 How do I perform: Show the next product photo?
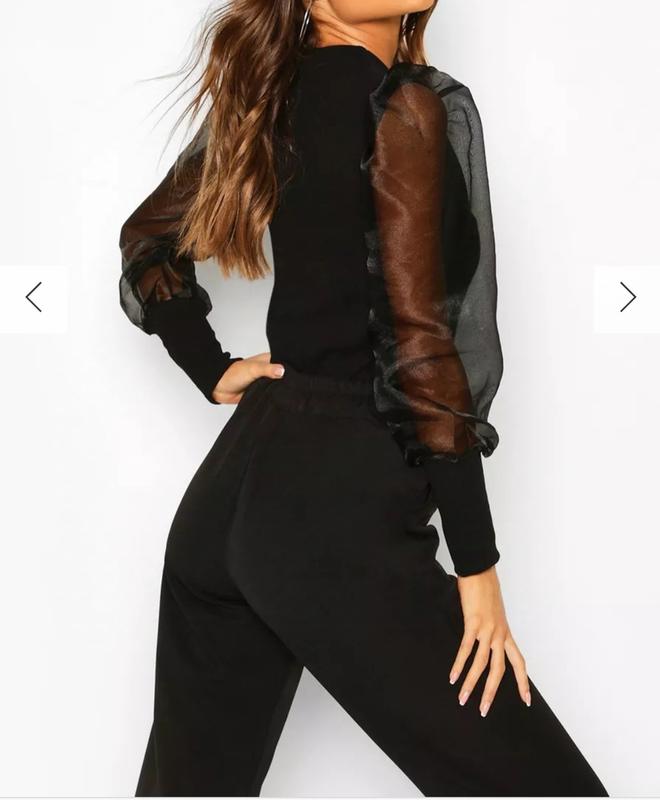627,297
